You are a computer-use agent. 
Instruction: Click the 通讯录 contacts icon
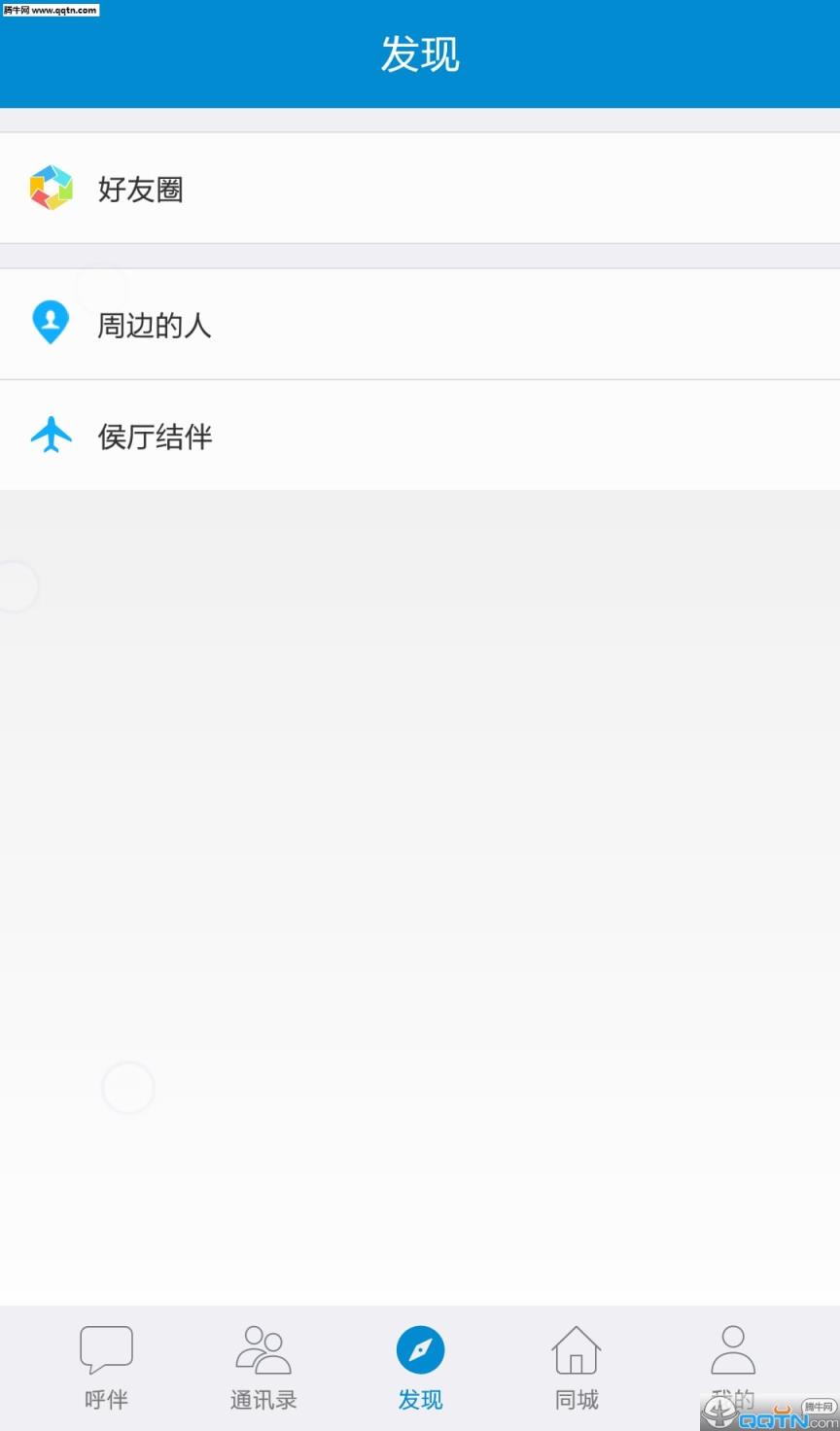coord(262,1348)
